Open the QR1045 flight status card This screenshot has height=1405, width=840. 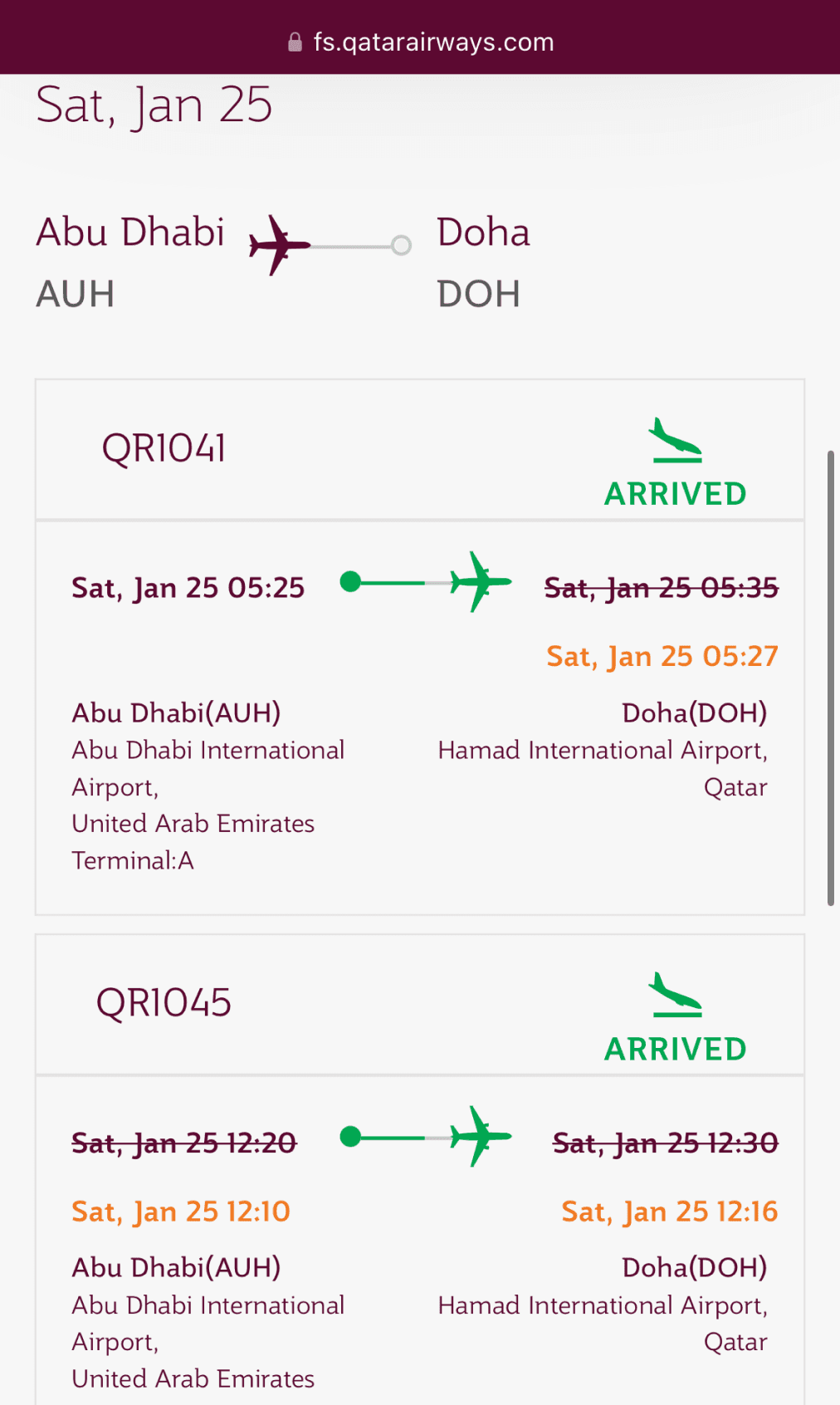coord(164,1003)
